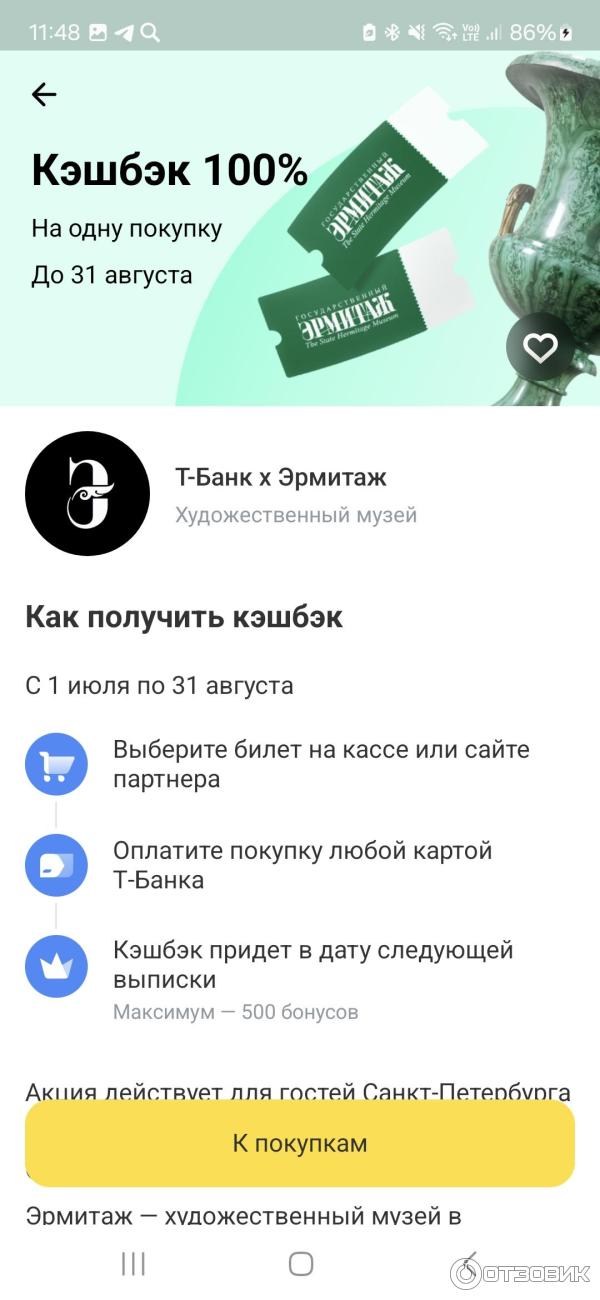Go back using the arrow icon
The image size is (600, 1300).
pos(44,95)
